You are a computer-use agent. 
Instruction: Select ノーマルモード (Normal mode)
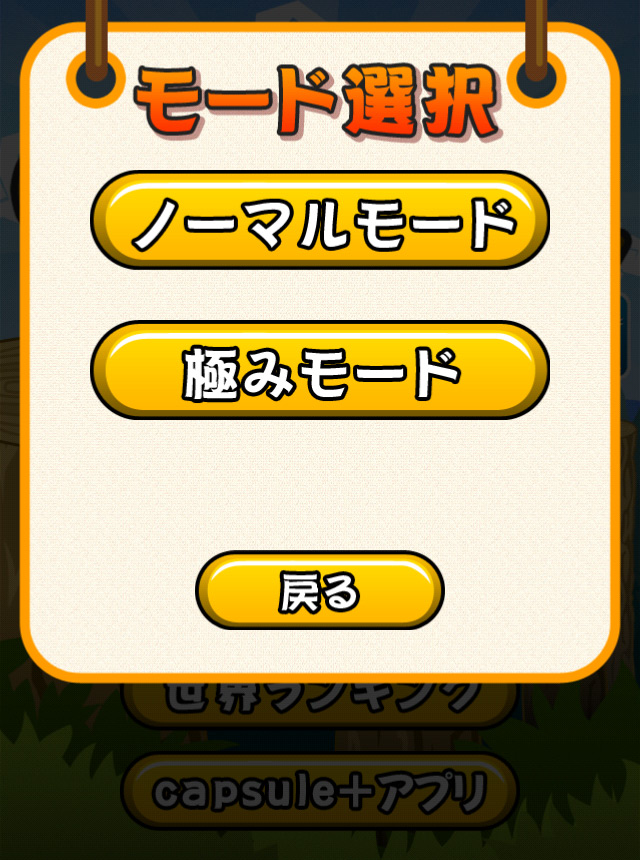[x=320, y=221]
